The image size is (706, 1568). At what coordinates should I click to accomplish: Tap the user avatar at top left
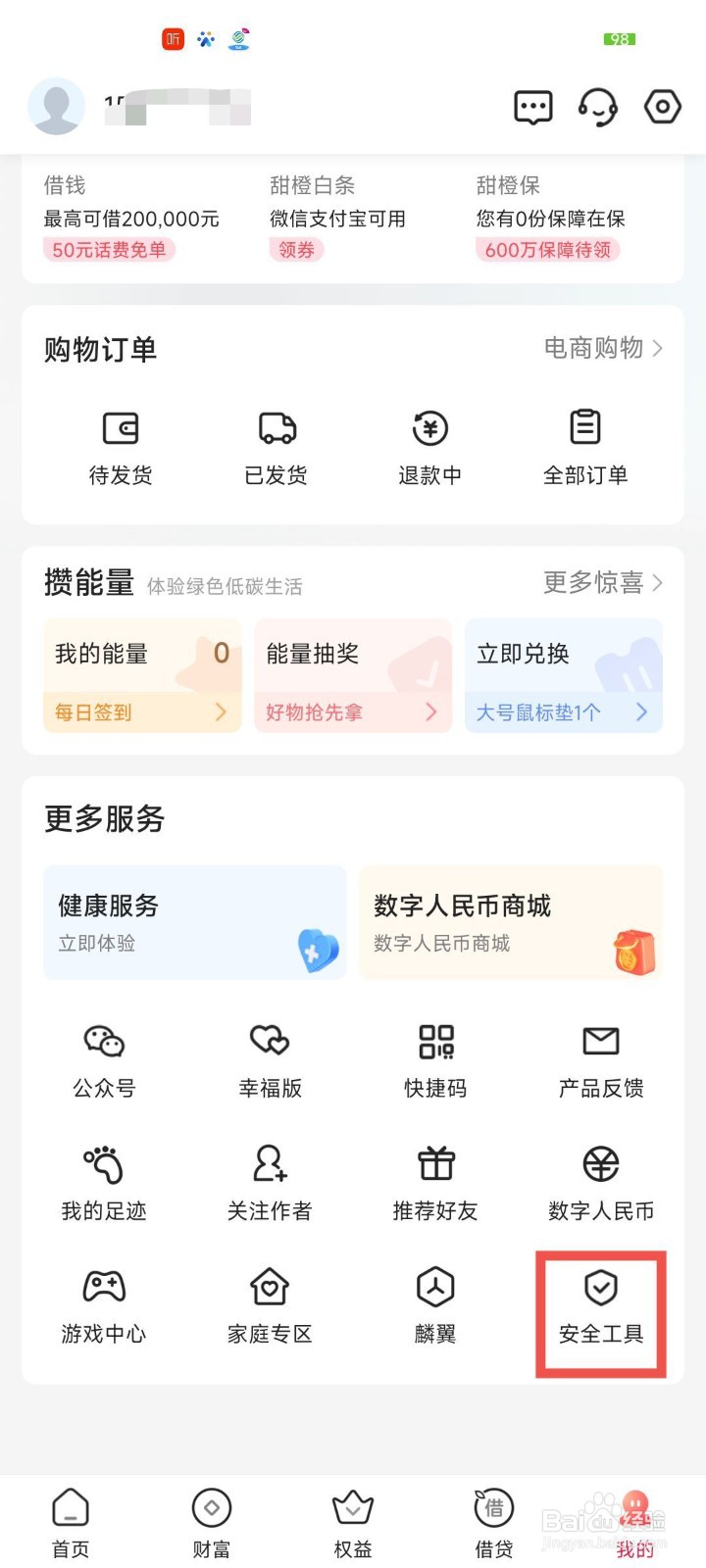pos(56,106)
